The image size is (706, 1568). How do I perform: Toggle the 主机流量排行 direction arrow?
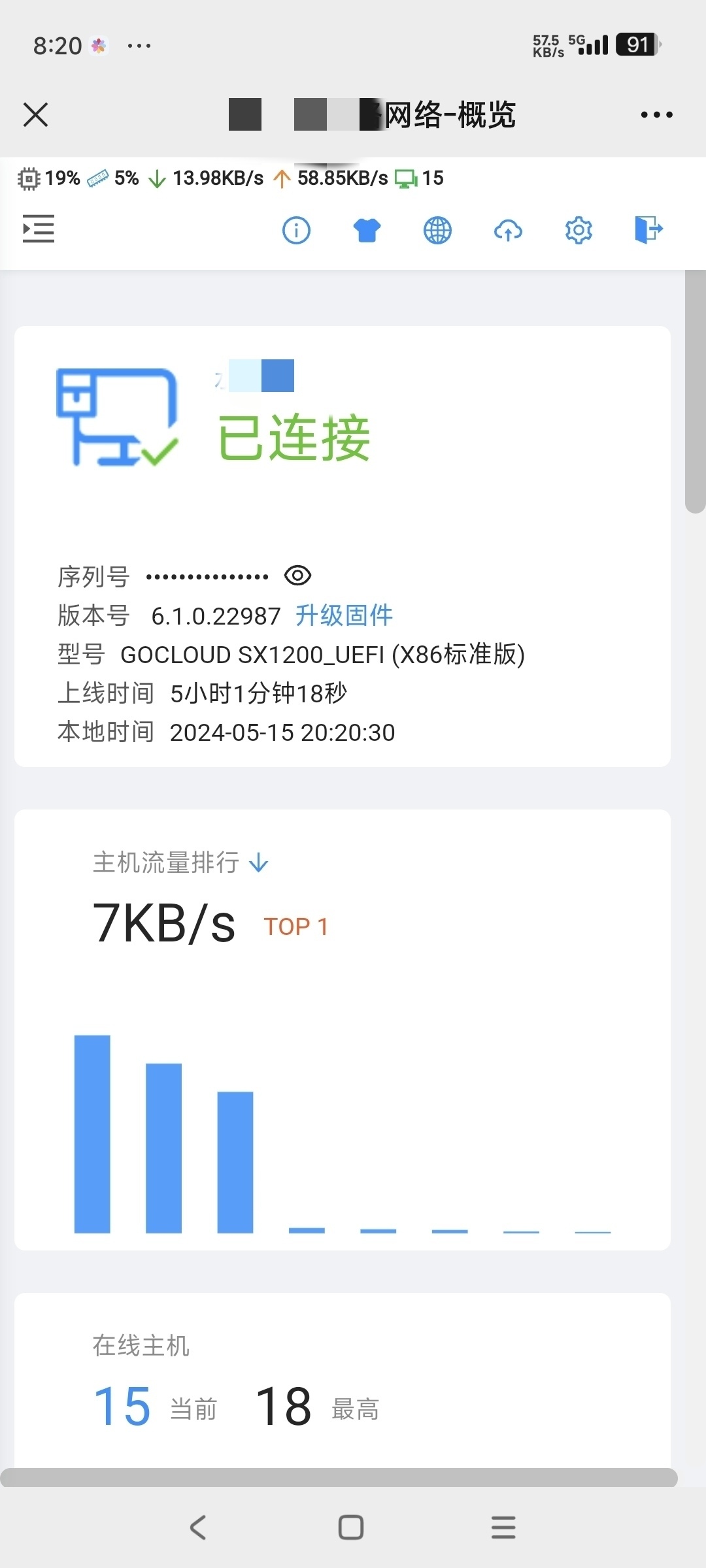point(259,863)
